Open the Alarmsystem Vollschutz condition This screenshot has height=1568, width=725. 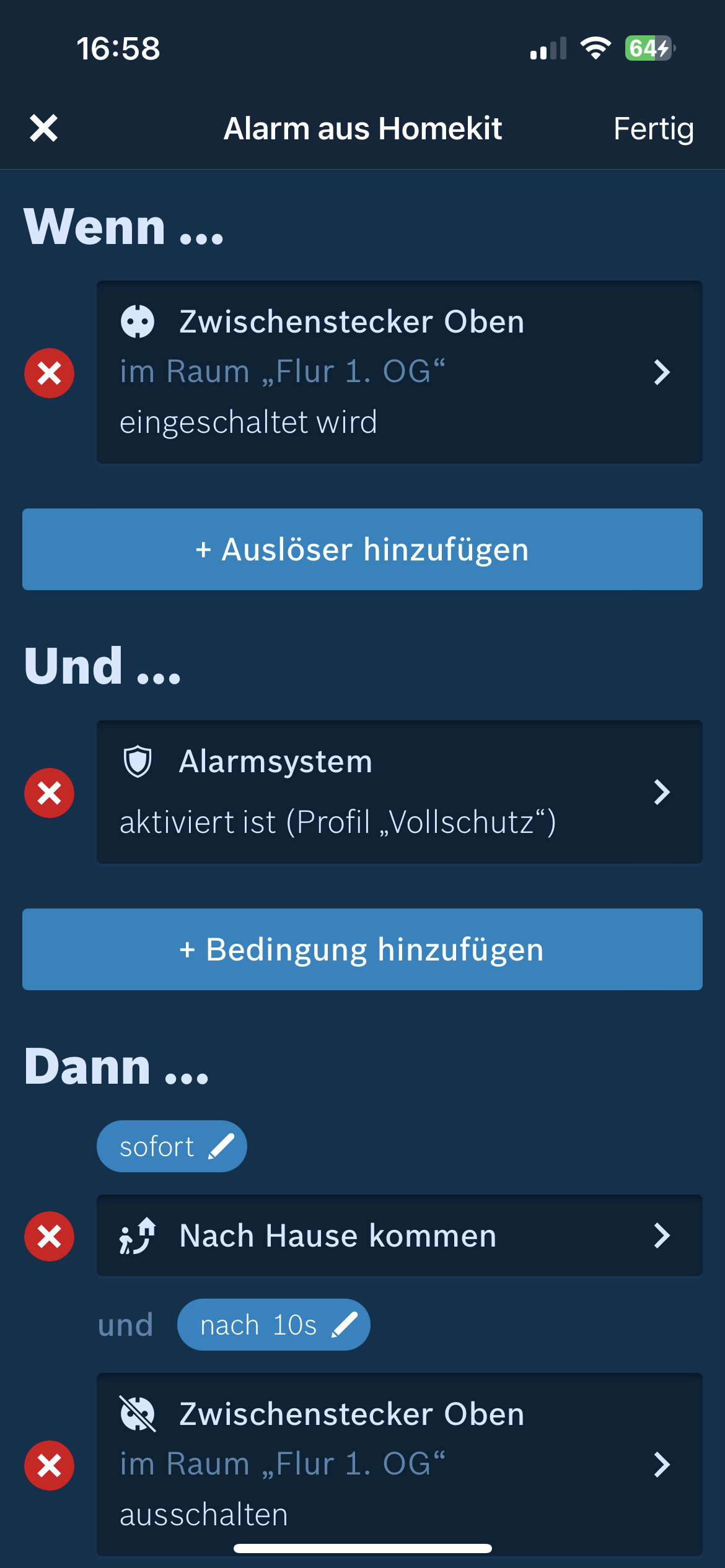[x=399, y=792]
